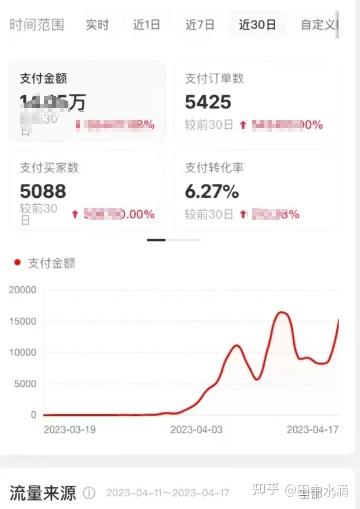Select the 支付转化率 metric card
Screen dimensions: 360x509
(x=257, y=192)
